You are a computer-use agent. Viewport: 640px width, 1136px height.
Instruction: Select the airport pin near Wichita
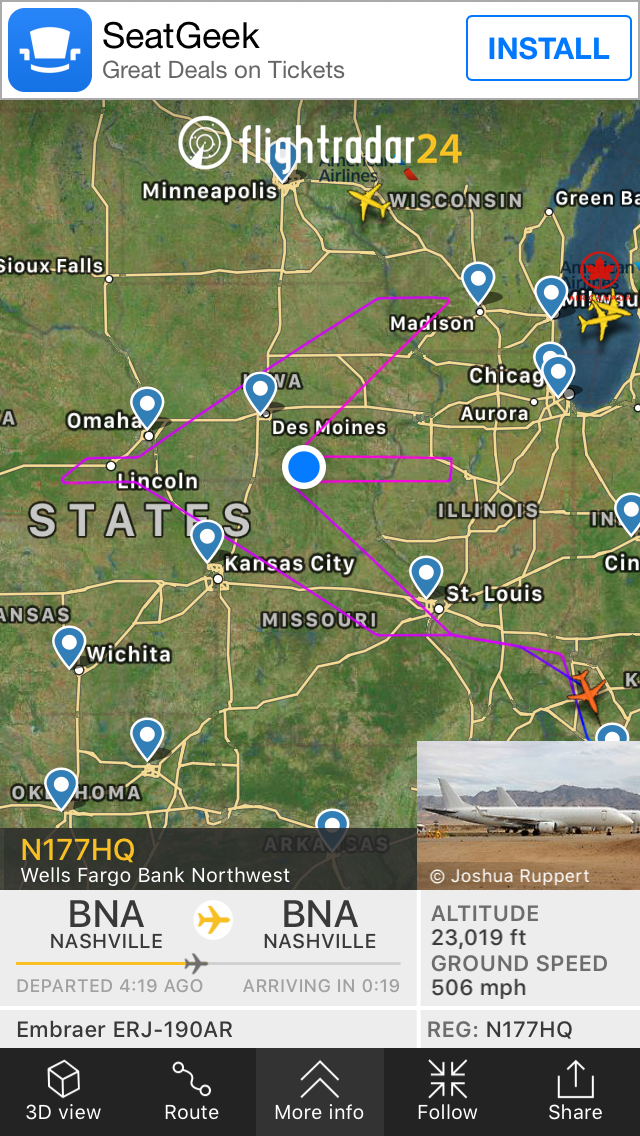point(69,646)
